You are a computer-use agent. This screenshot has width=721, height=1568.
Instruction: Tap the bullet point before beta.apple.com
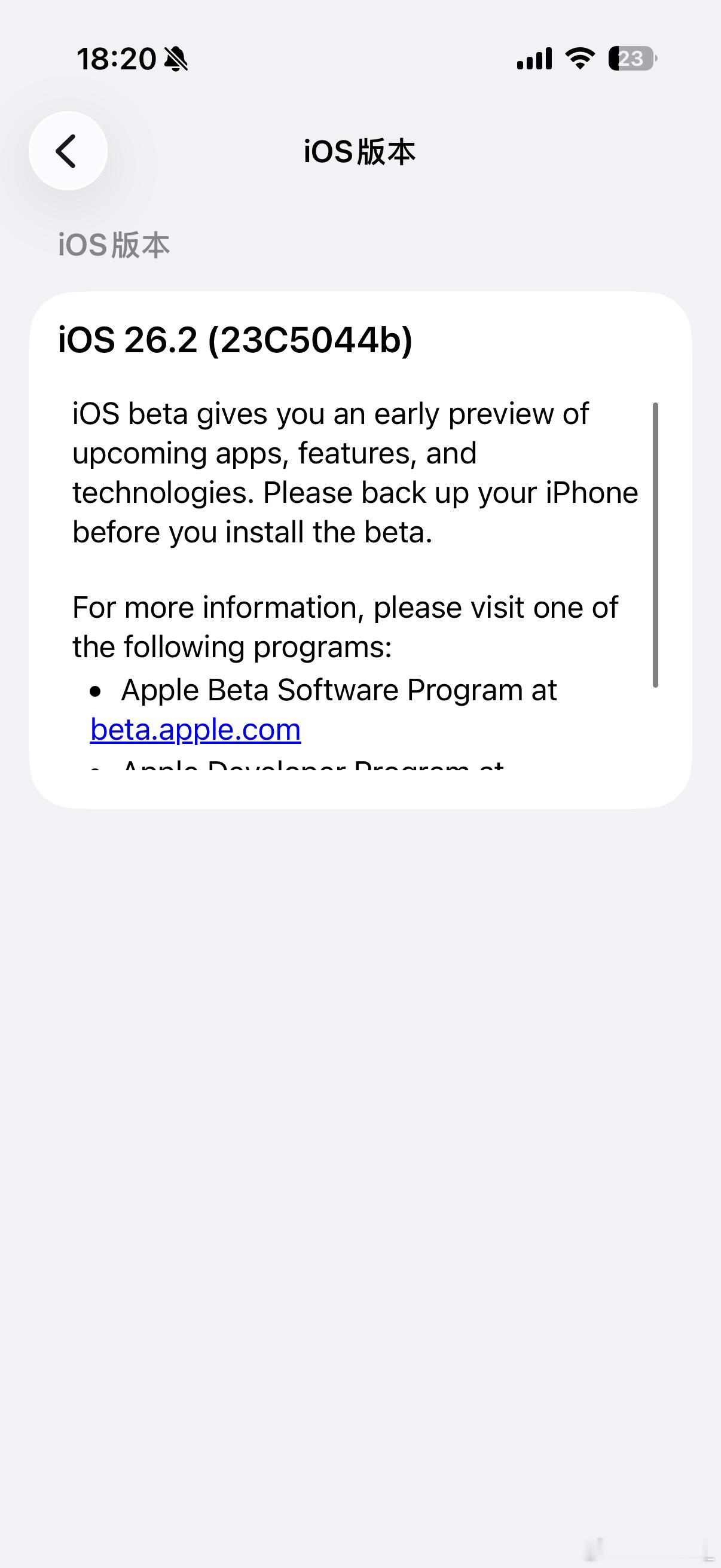(x=96, y=690)
